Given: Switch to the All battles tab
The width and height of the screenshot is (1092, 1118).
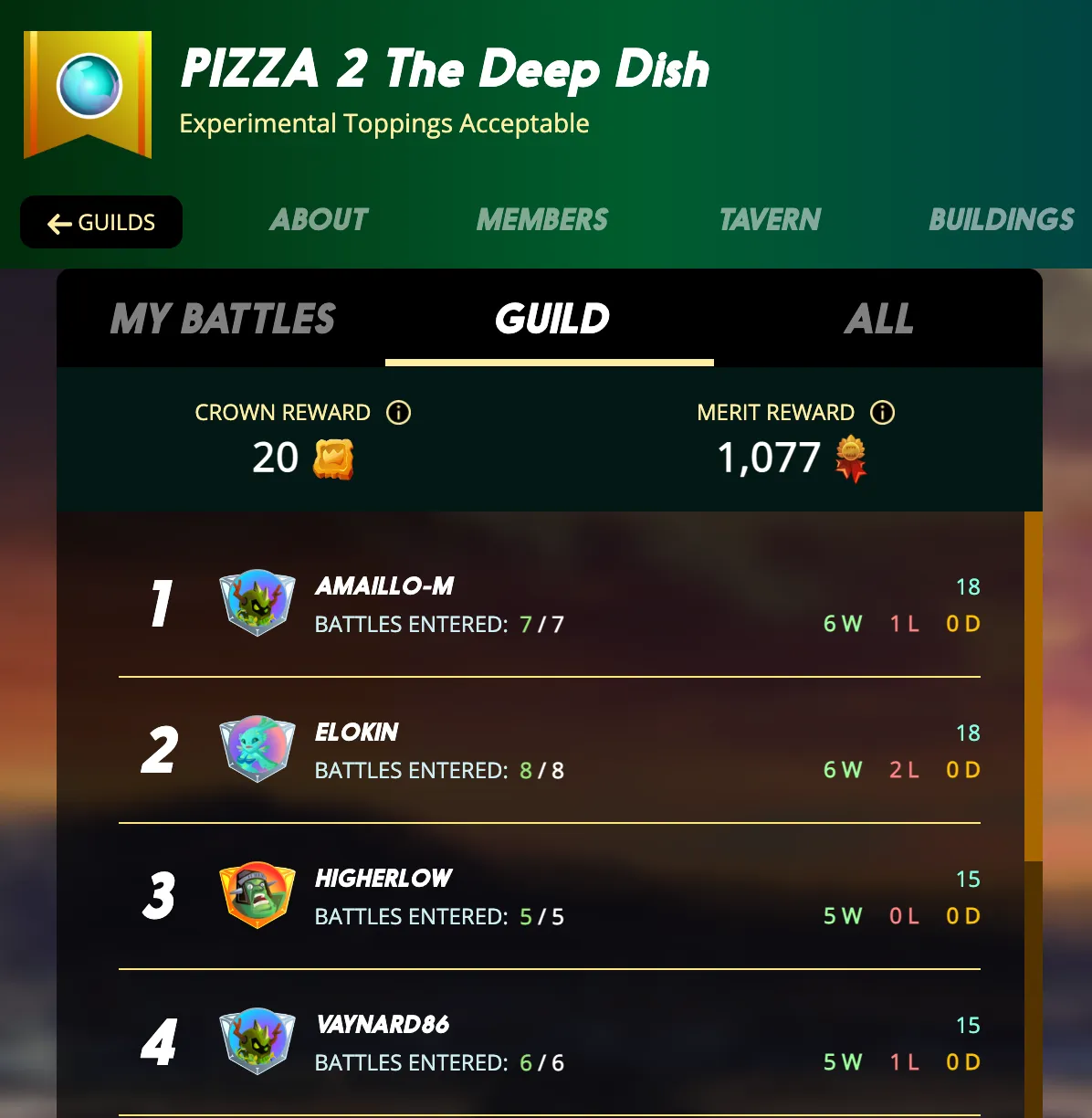Looking at the screenshot, I should [x=877, y=319].
